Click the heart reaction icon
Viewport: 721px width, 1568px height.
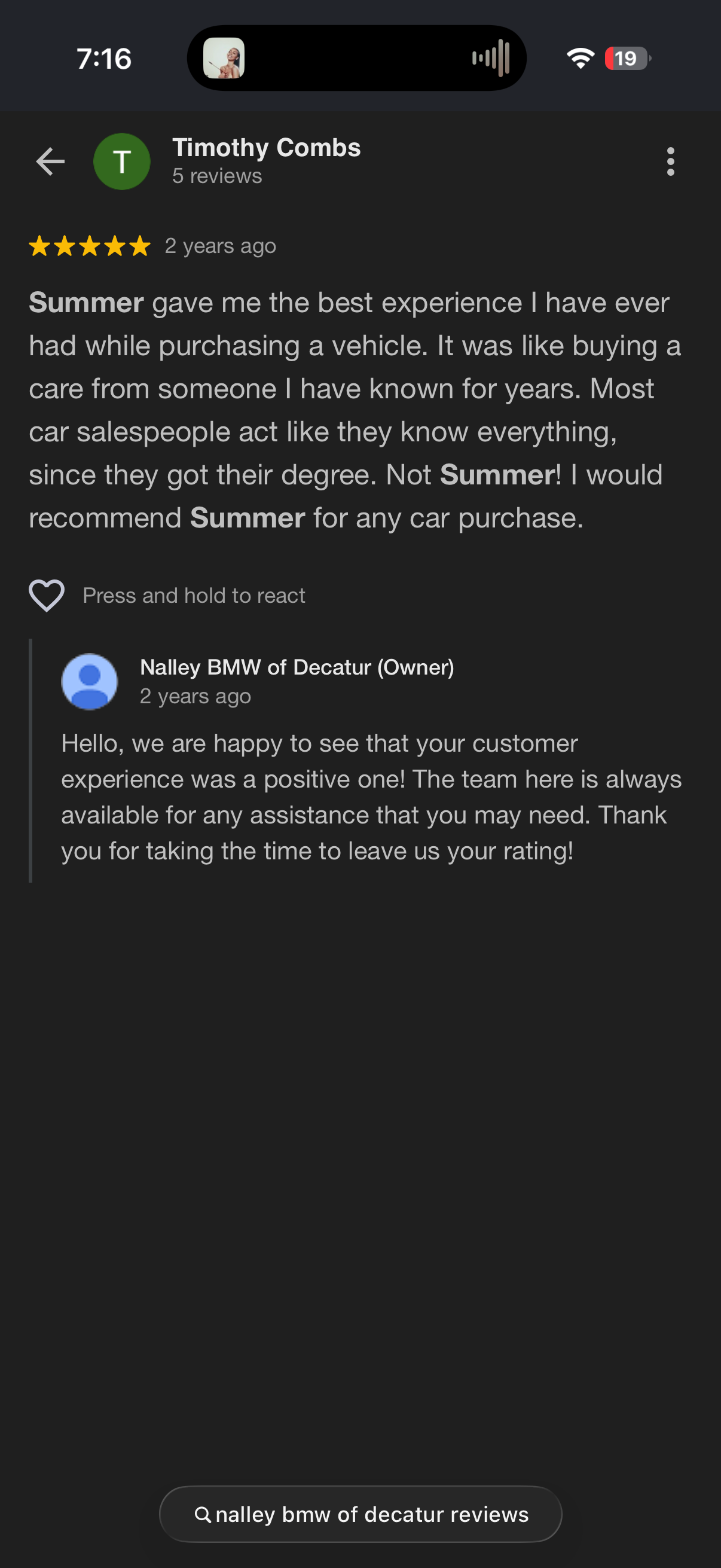click(45, 595)
